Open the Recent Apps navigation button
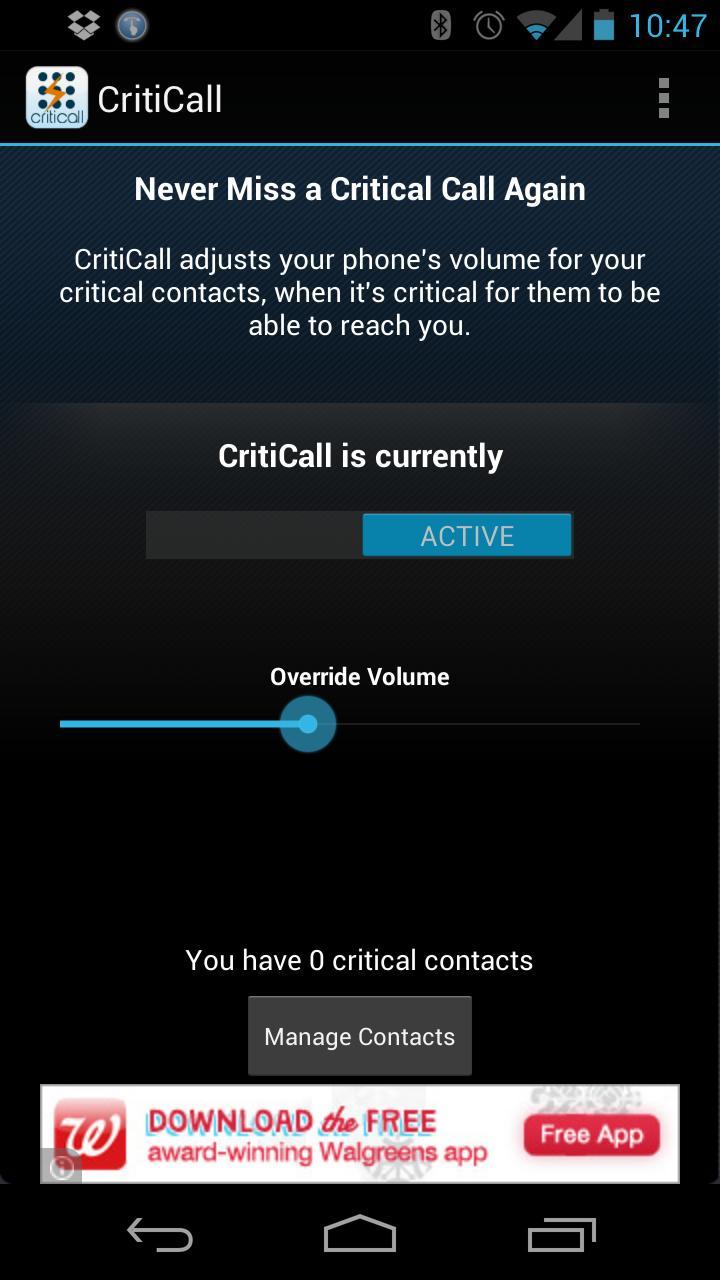This screenshot has height=1280, width=720. [x=561, y=1235]
